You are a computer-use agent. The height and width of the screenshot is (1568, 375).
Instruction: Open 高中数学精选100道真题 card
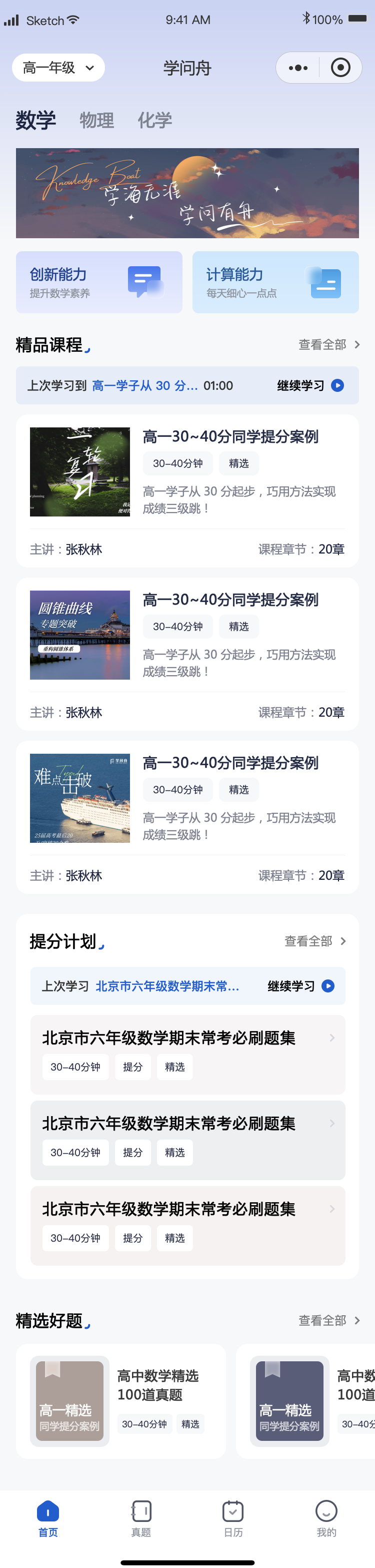tap(121, 1401)
